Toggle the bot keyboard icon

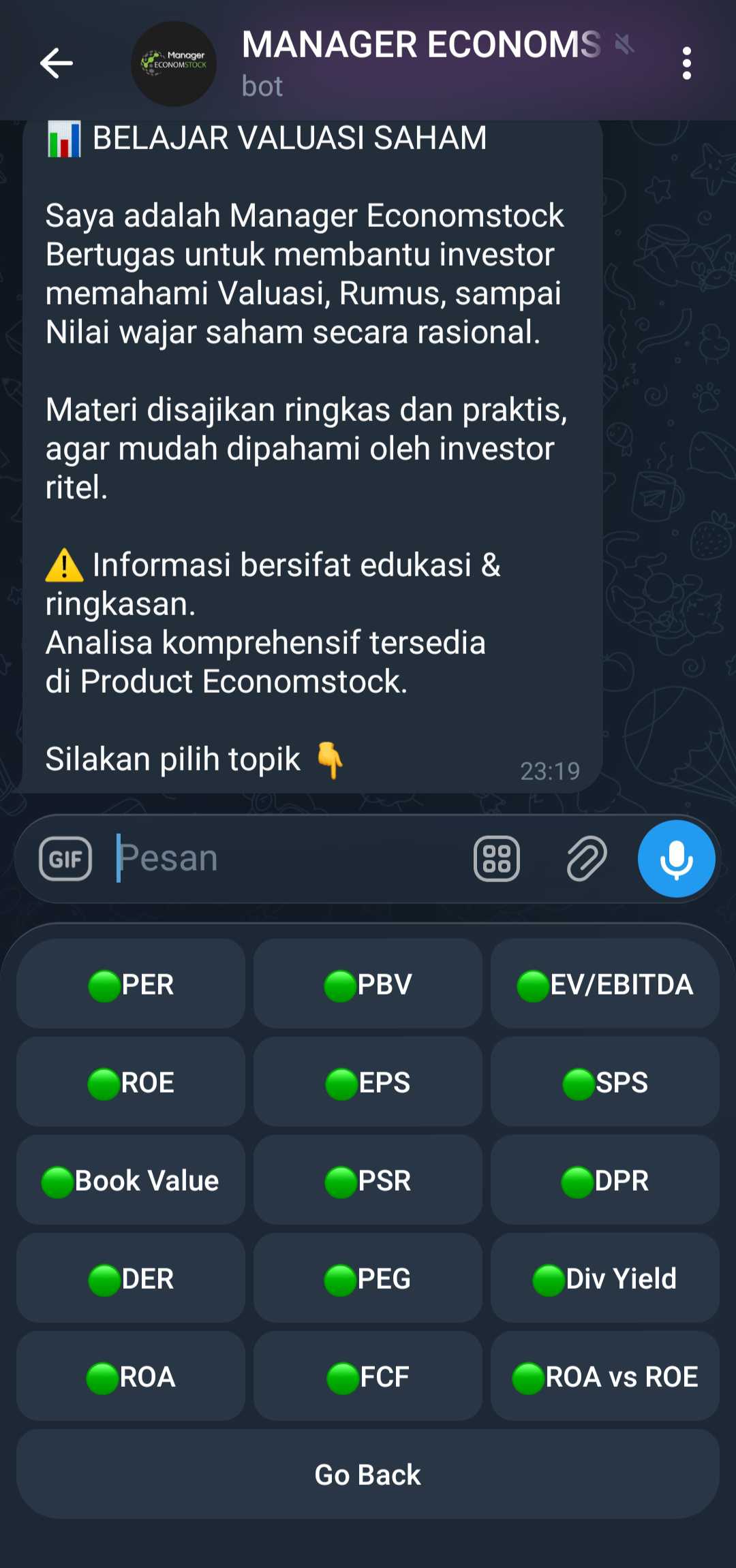click(496, 858)
